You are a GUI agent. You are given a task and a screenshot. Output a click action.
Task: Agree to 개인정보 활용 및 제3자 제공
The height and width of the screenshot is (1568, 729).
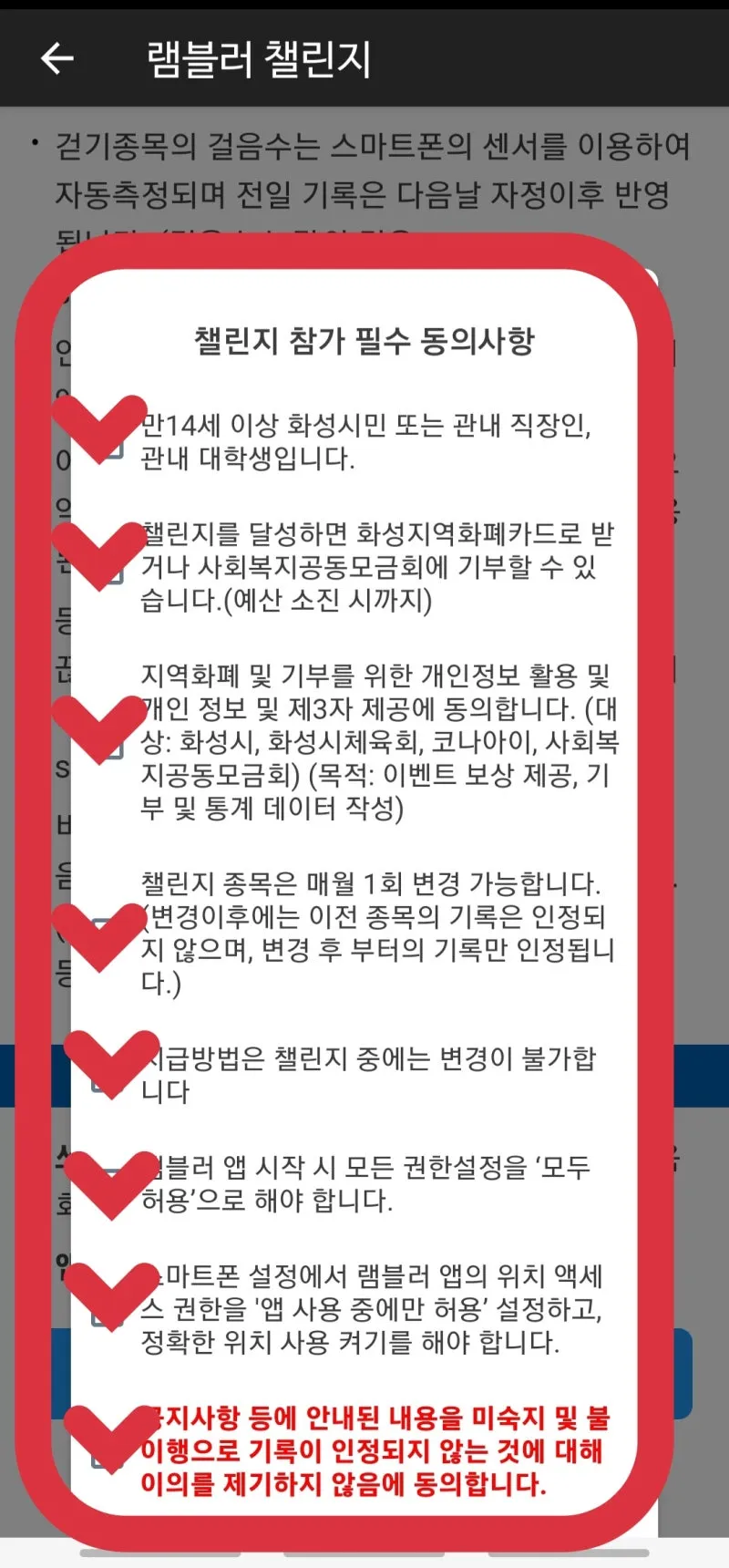tap(108, 744)
